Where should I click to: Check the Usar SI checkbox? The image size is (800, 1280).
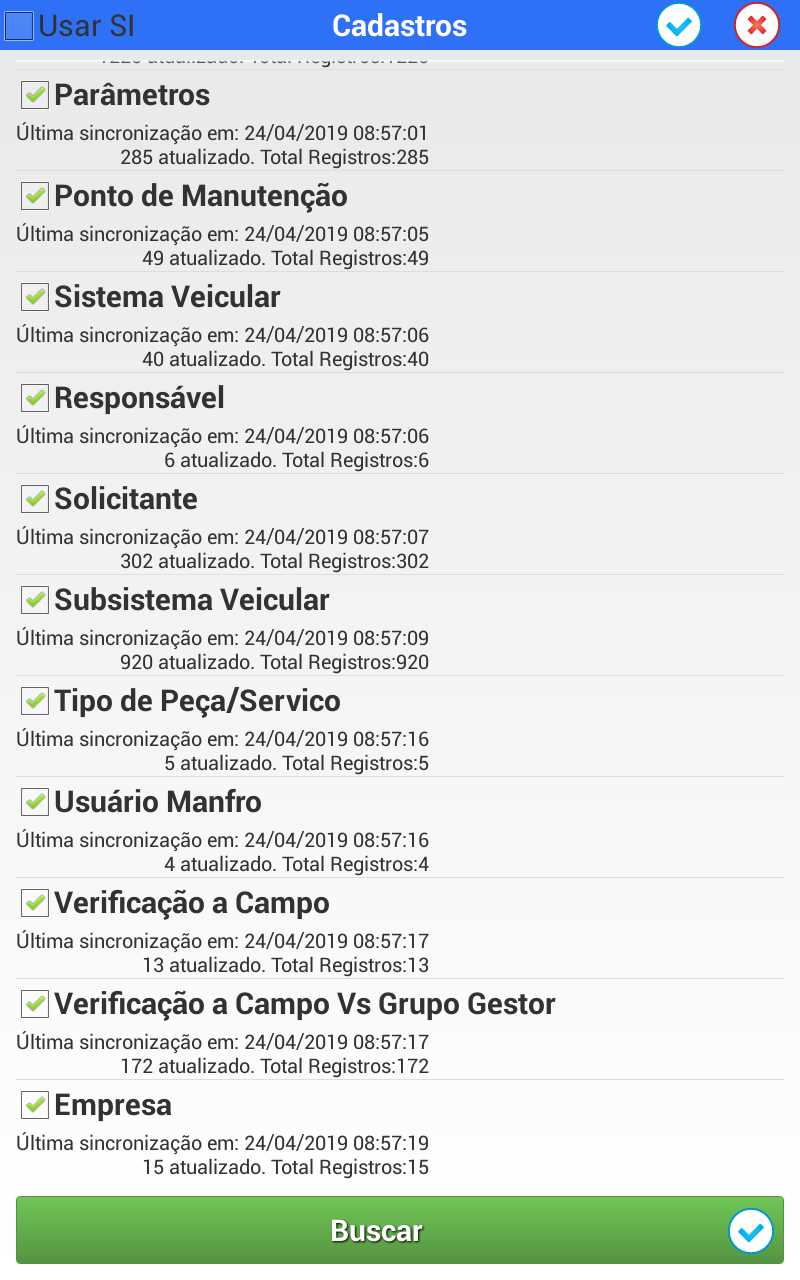[x=20, y=26]
